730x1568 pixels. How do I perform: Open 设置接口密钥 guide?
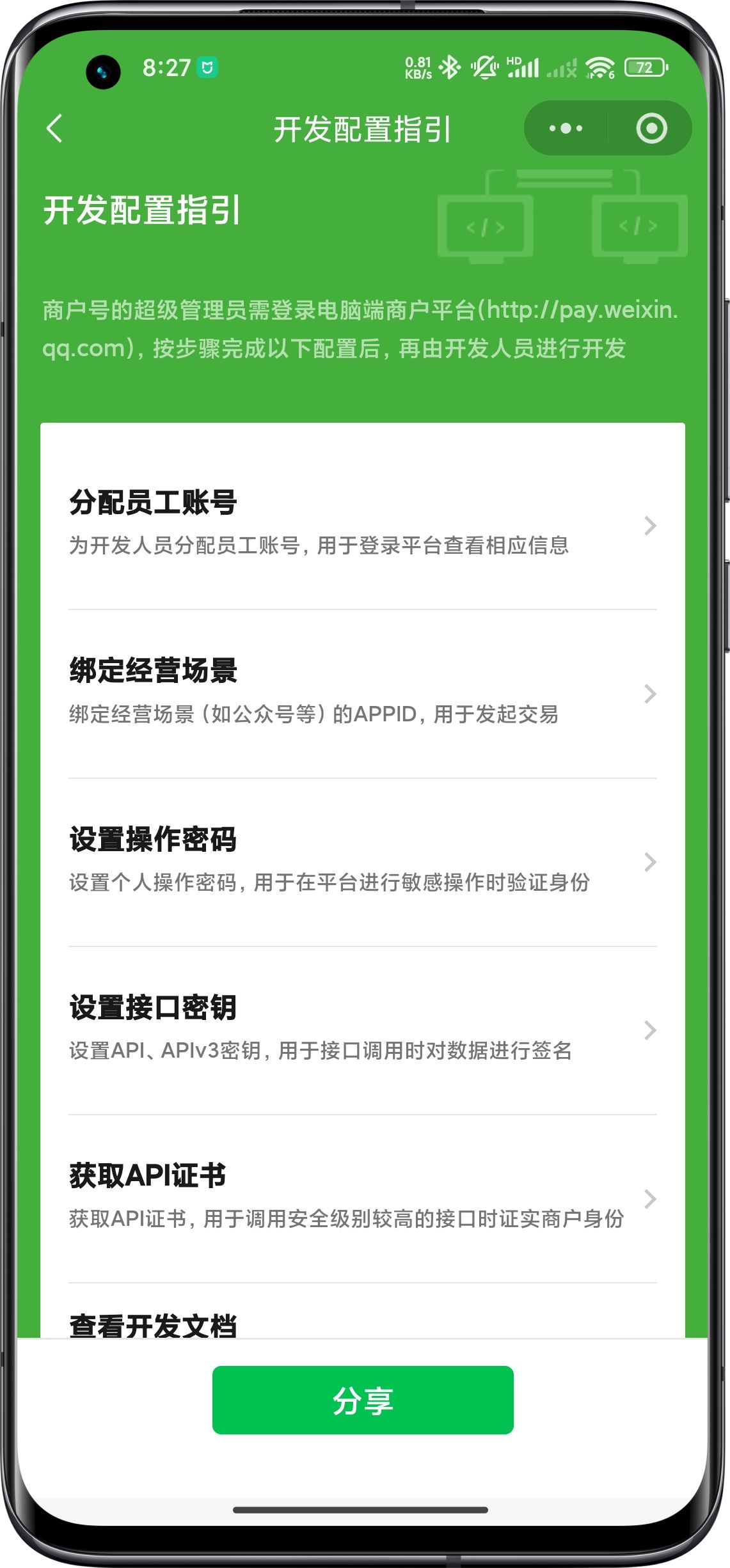362,1030
